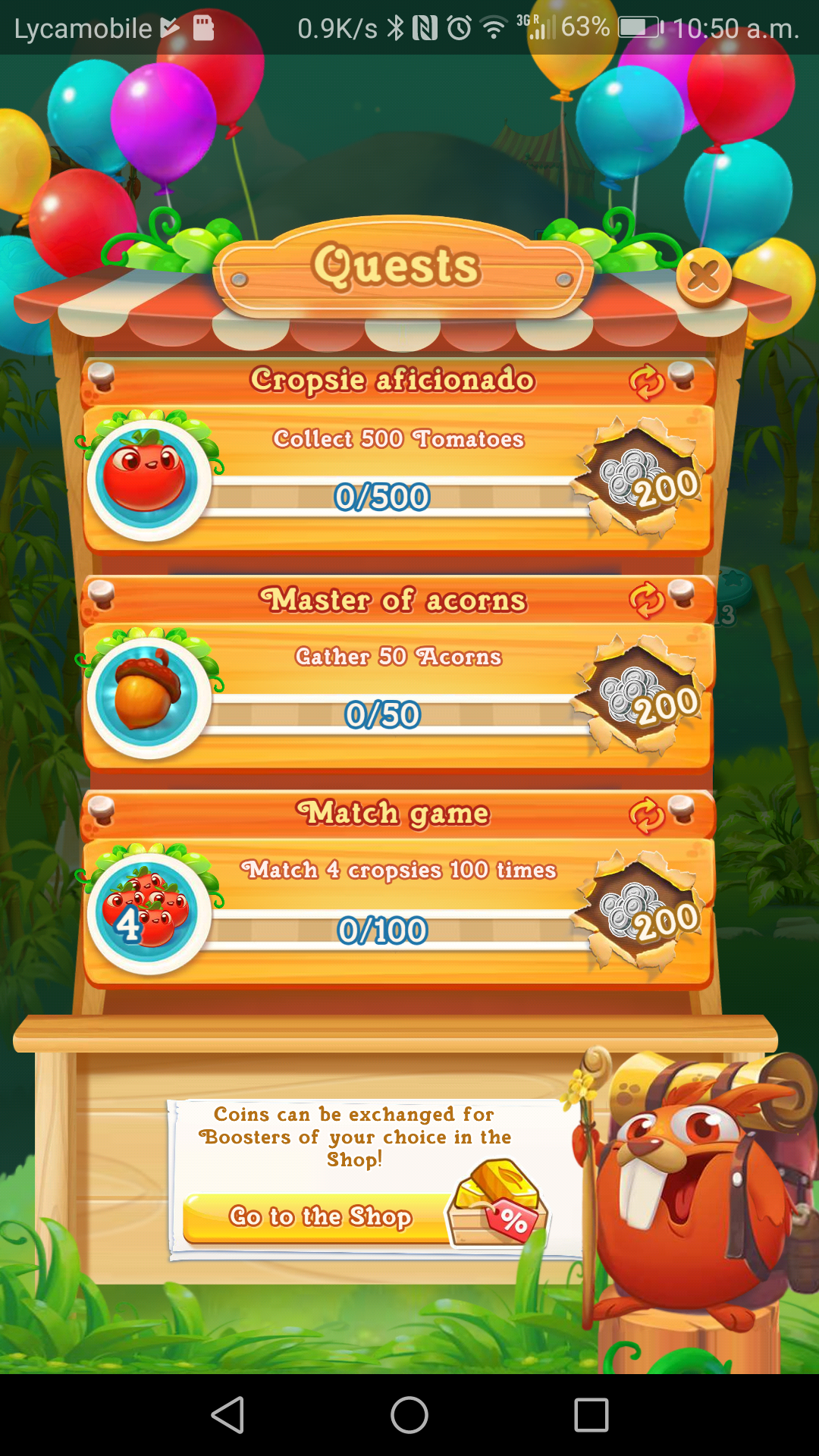
Task: Tap the Match 4 cropsies quest card
Action: click(398, 910)
